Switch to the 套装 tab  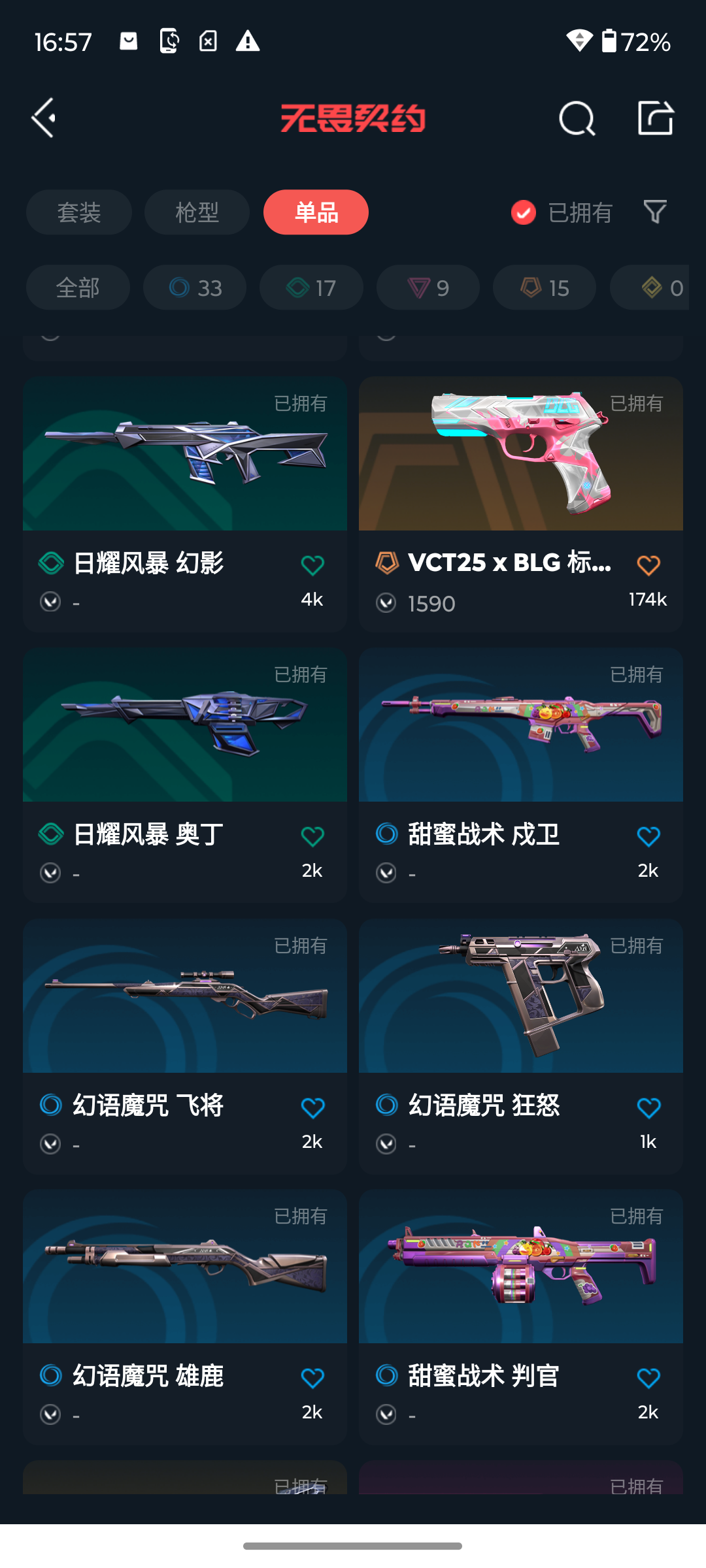[x=79, y=212]
